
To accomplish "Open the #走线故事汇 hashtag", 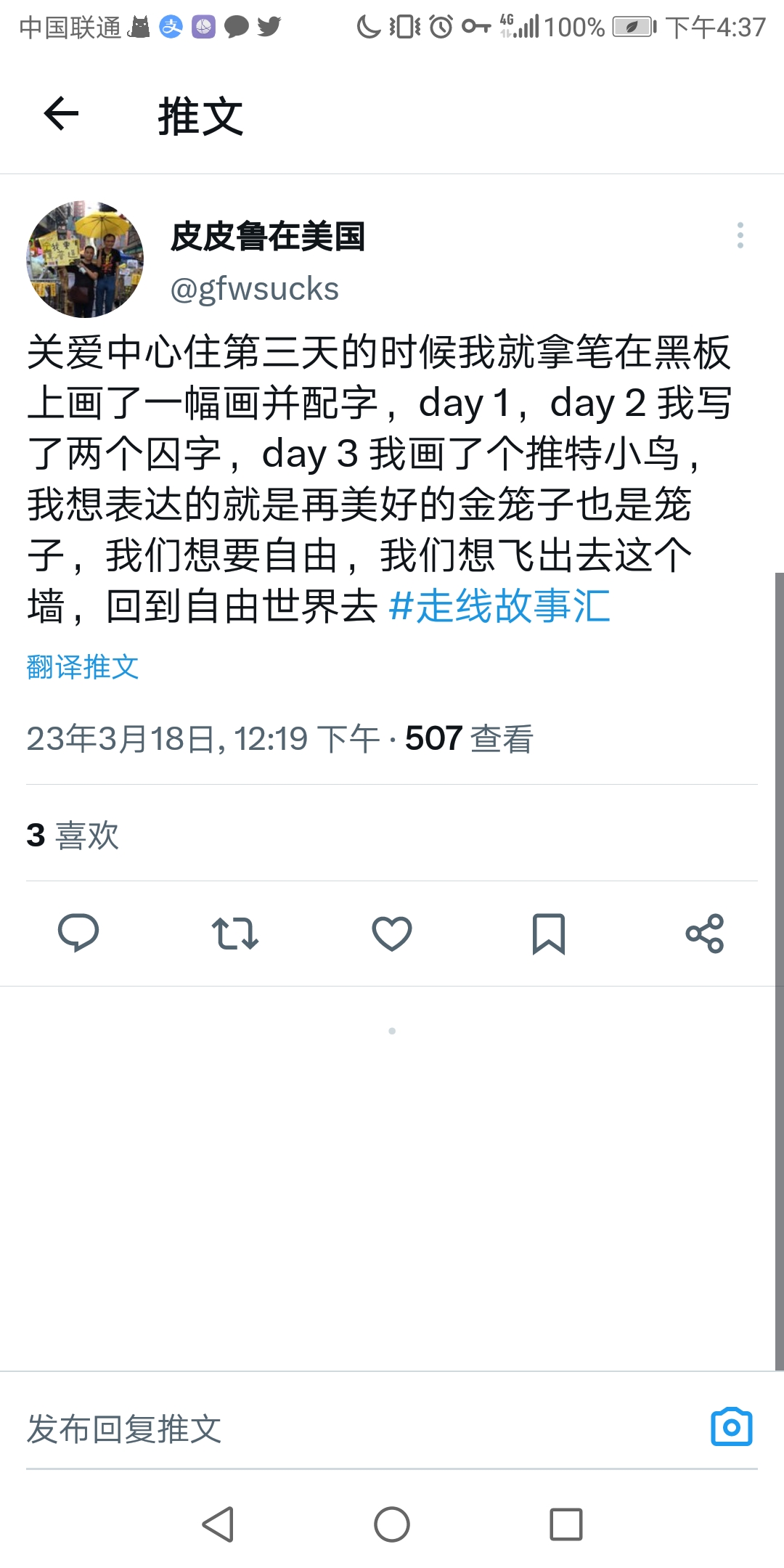I will pyautogui.click(x=499, y=606).
